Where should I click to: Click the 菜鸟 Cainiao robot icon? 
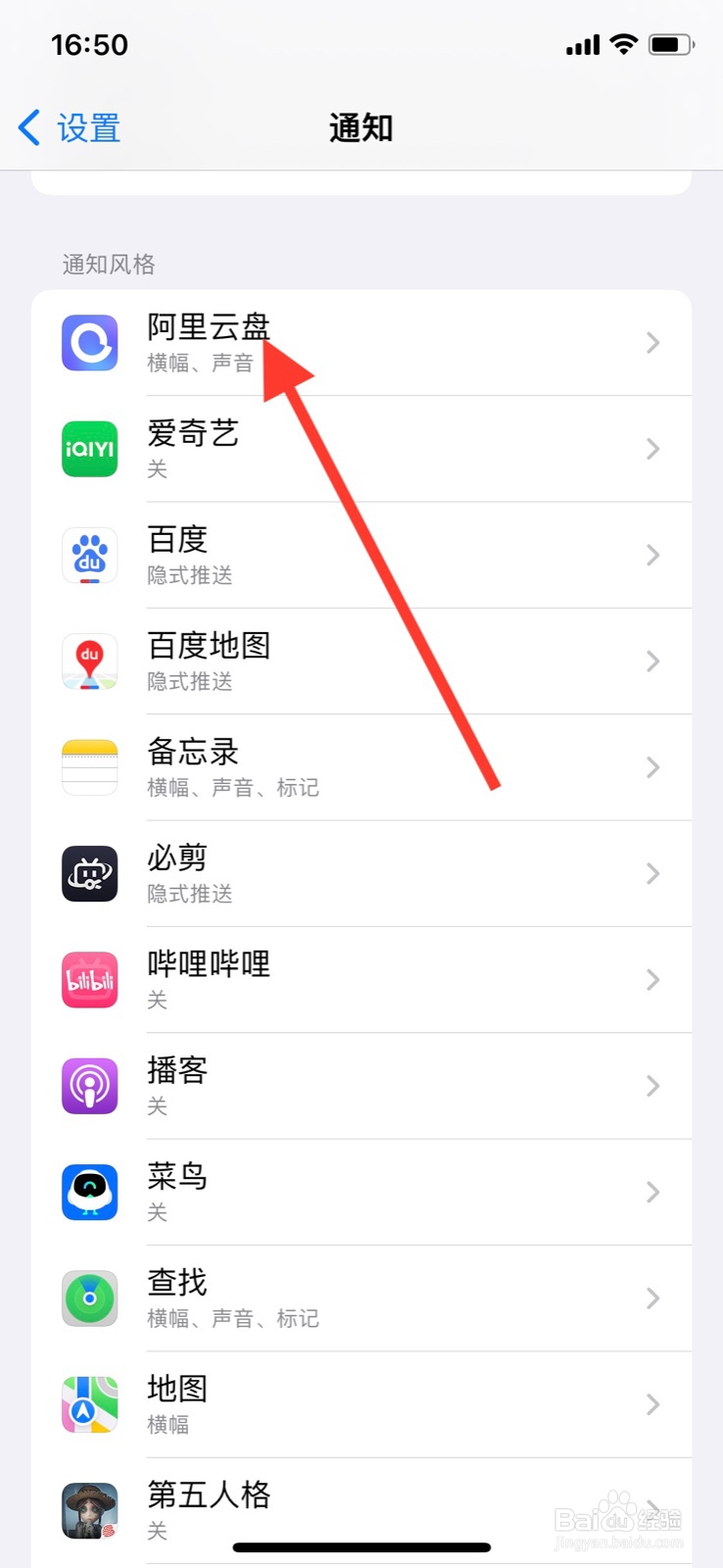coord(89,1193)
